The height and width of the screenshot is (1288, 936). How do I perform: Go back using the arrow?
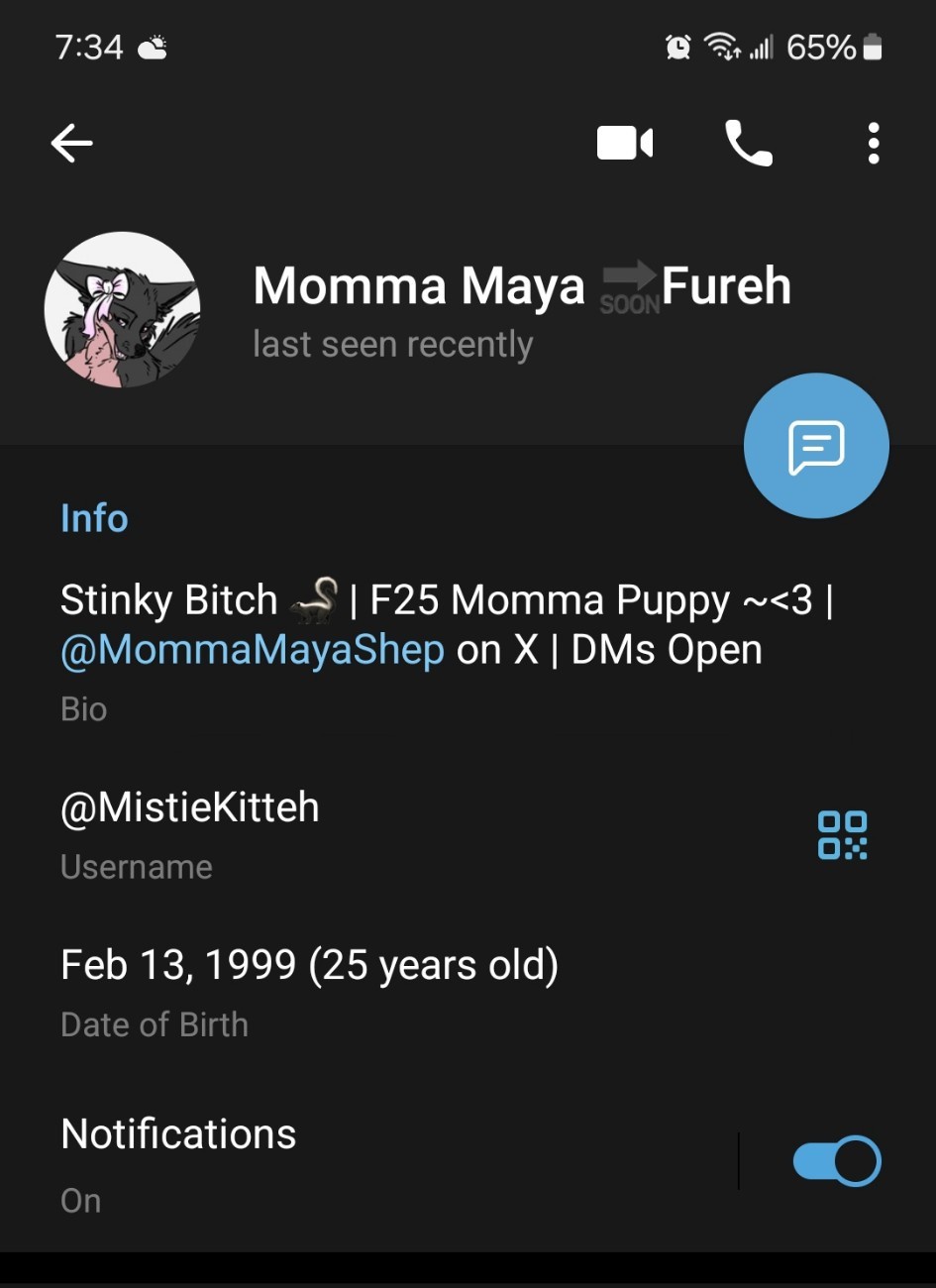(x=72, y=144)
